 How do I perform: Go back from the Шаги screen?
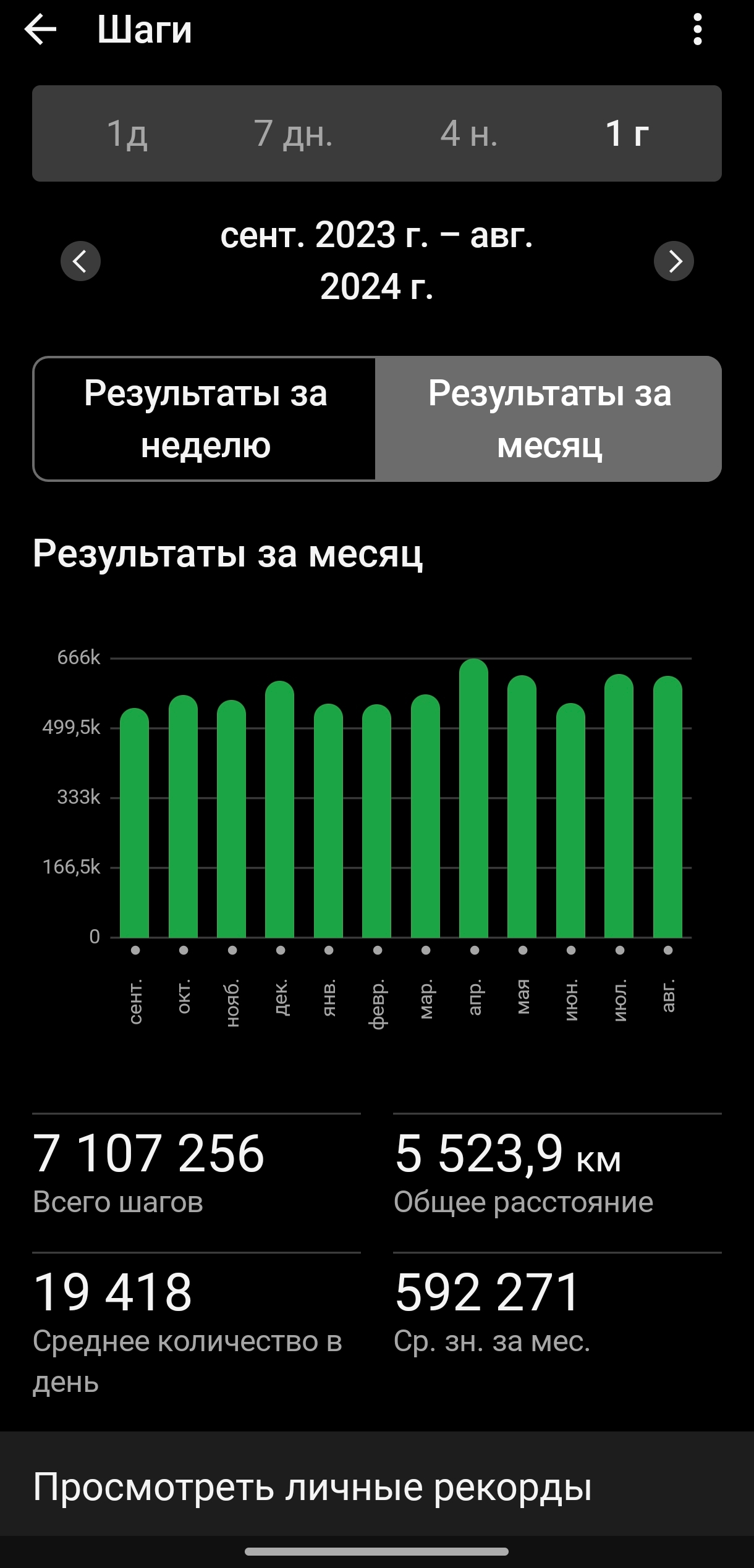click(x=41, y=30)
